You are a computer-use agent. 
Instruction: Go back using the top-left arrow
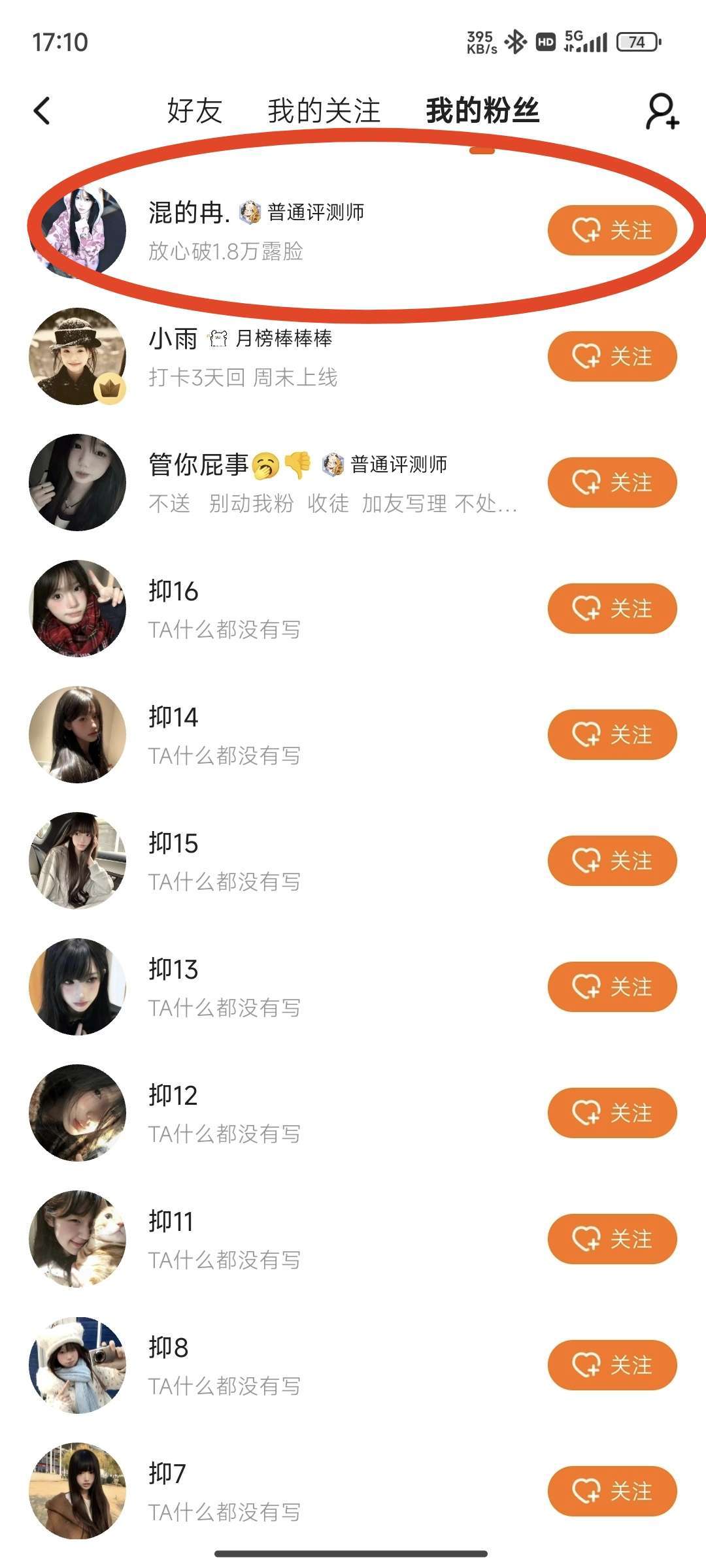click(42, 110)
